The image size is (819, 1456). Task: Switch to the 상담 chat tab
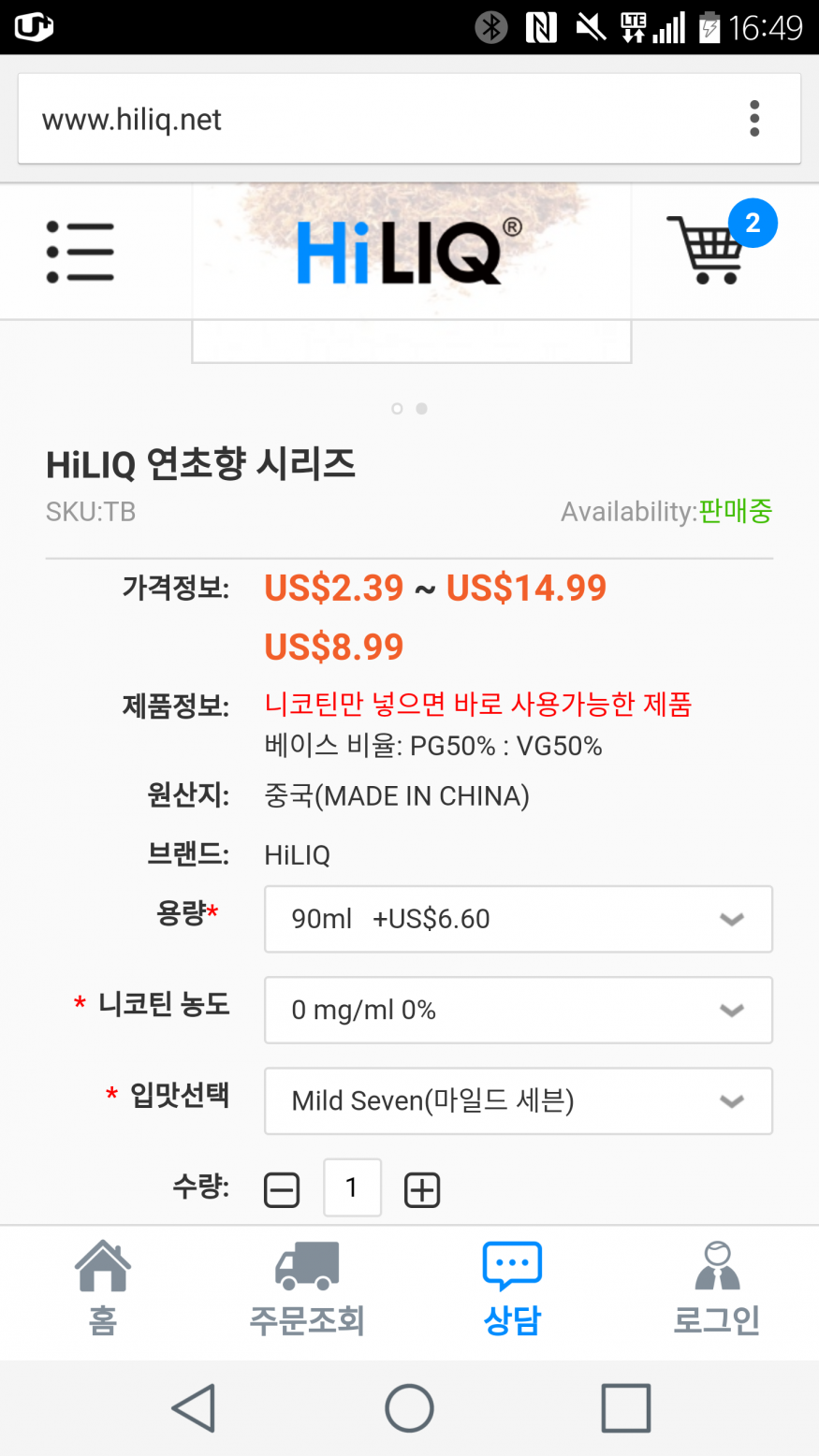tap(512, 1289)
